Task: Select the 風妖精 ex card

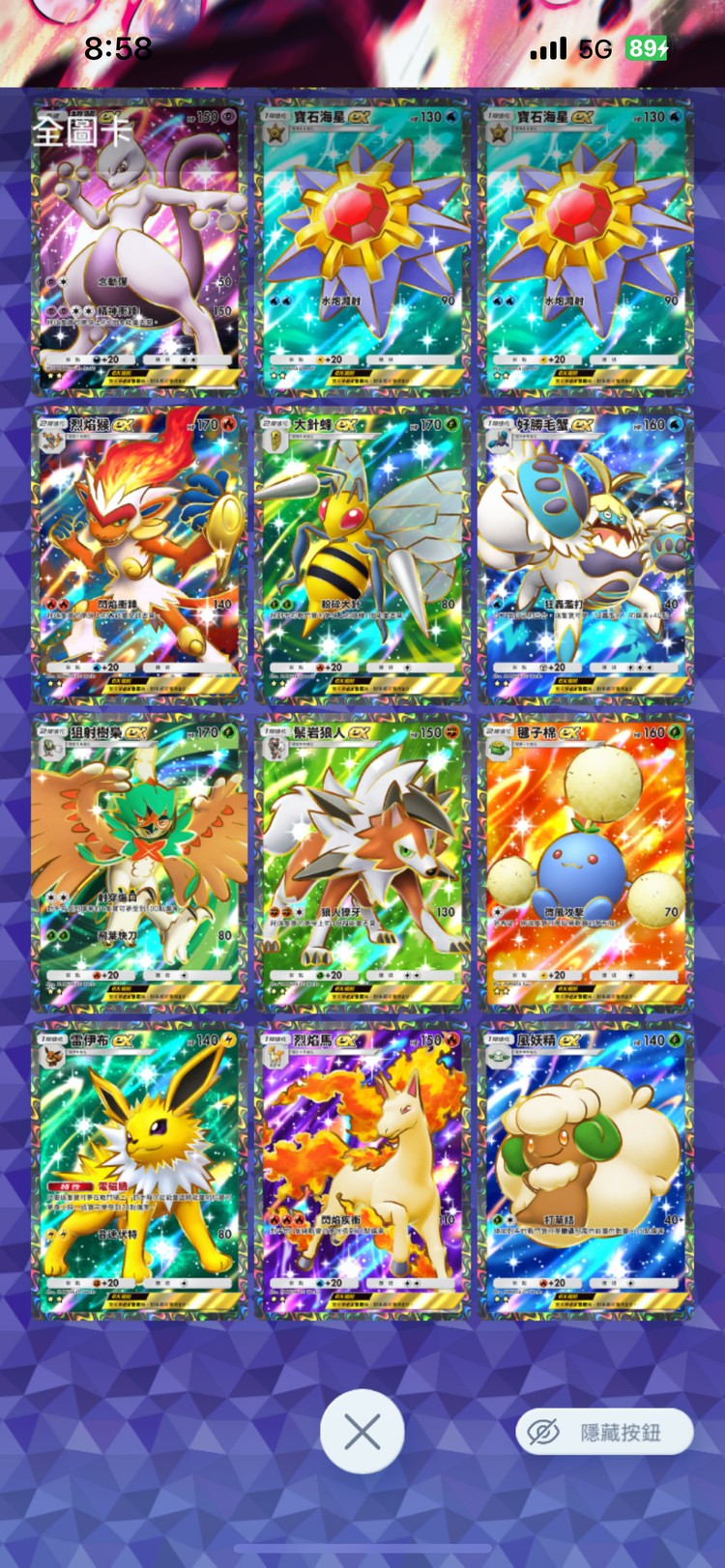Action: click(585, 1171)
